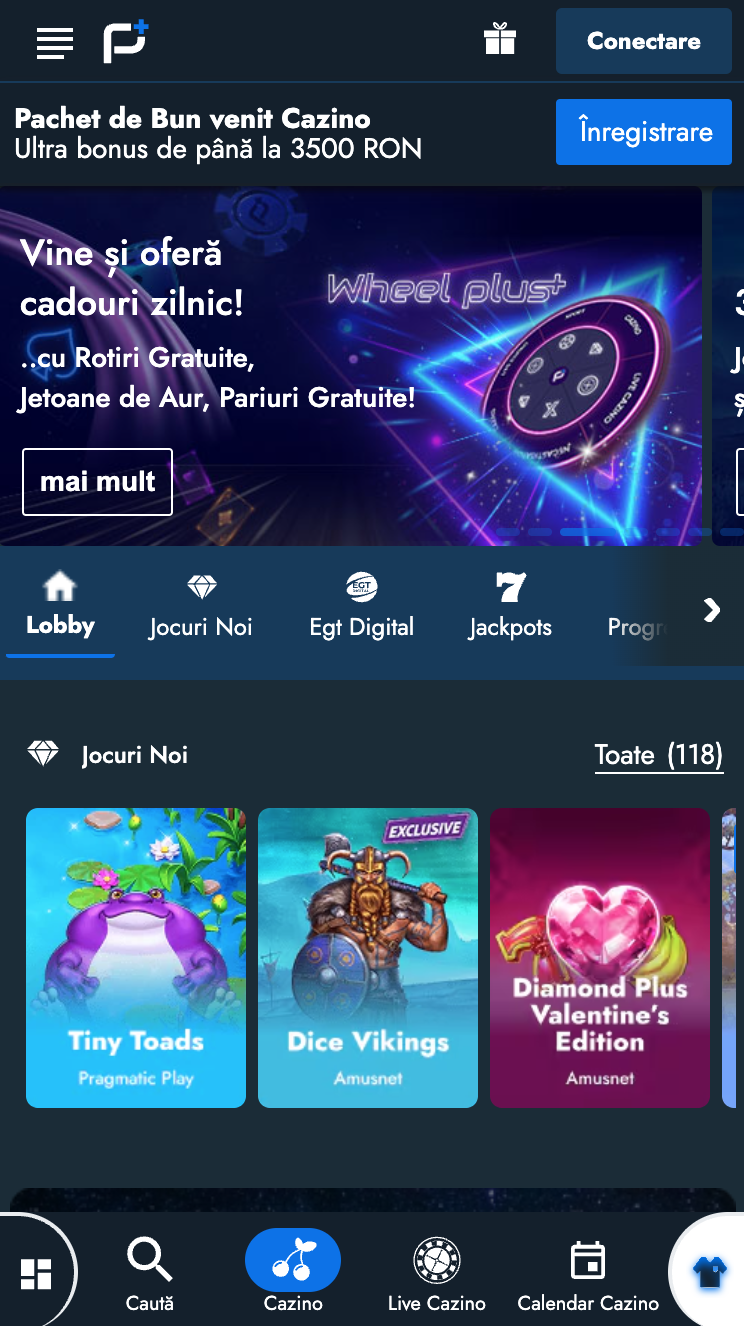Open Toate (118) new games link
The image size is (744, 1326).
pos(658,755)
